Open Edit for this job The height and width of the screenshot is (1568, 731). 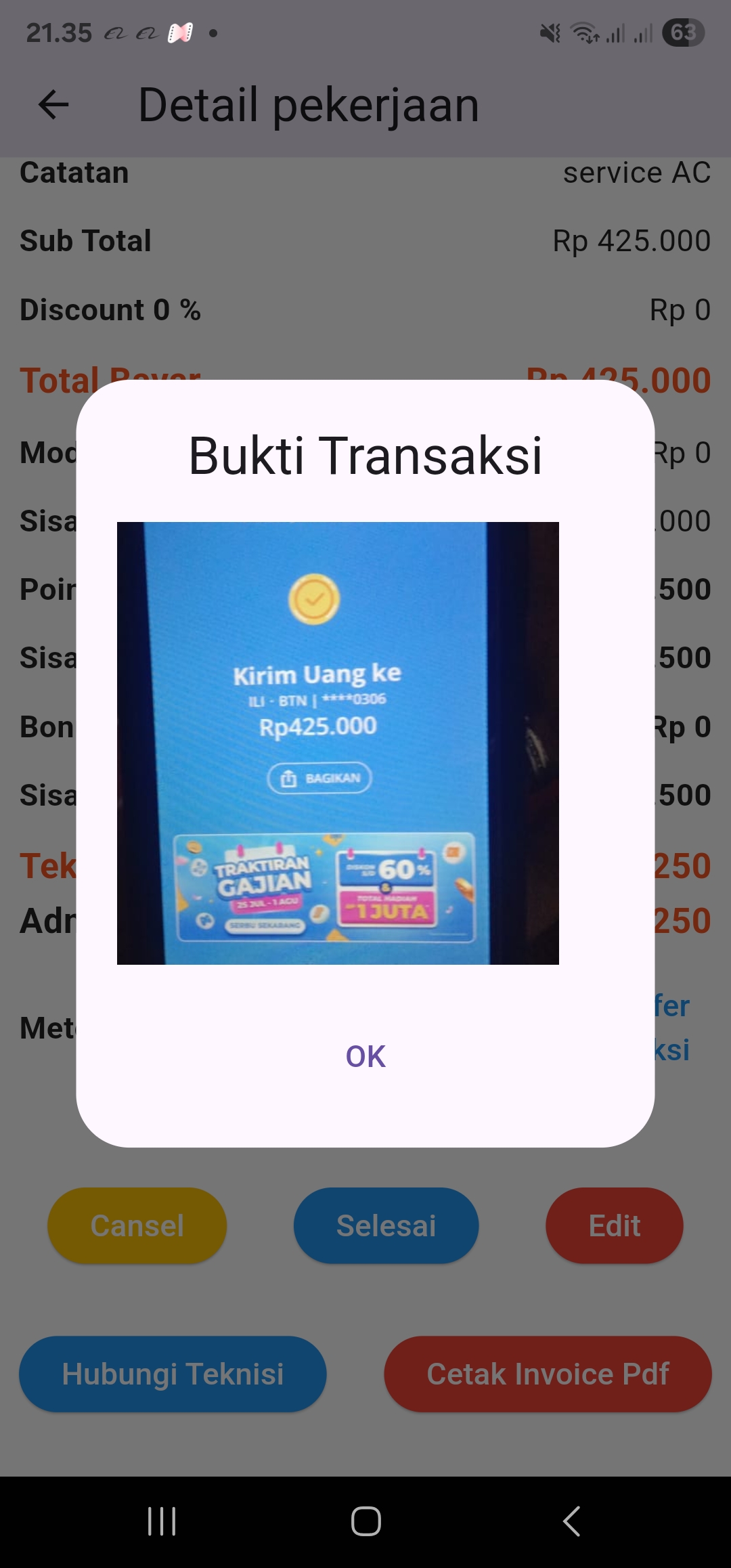[614, 1225]
